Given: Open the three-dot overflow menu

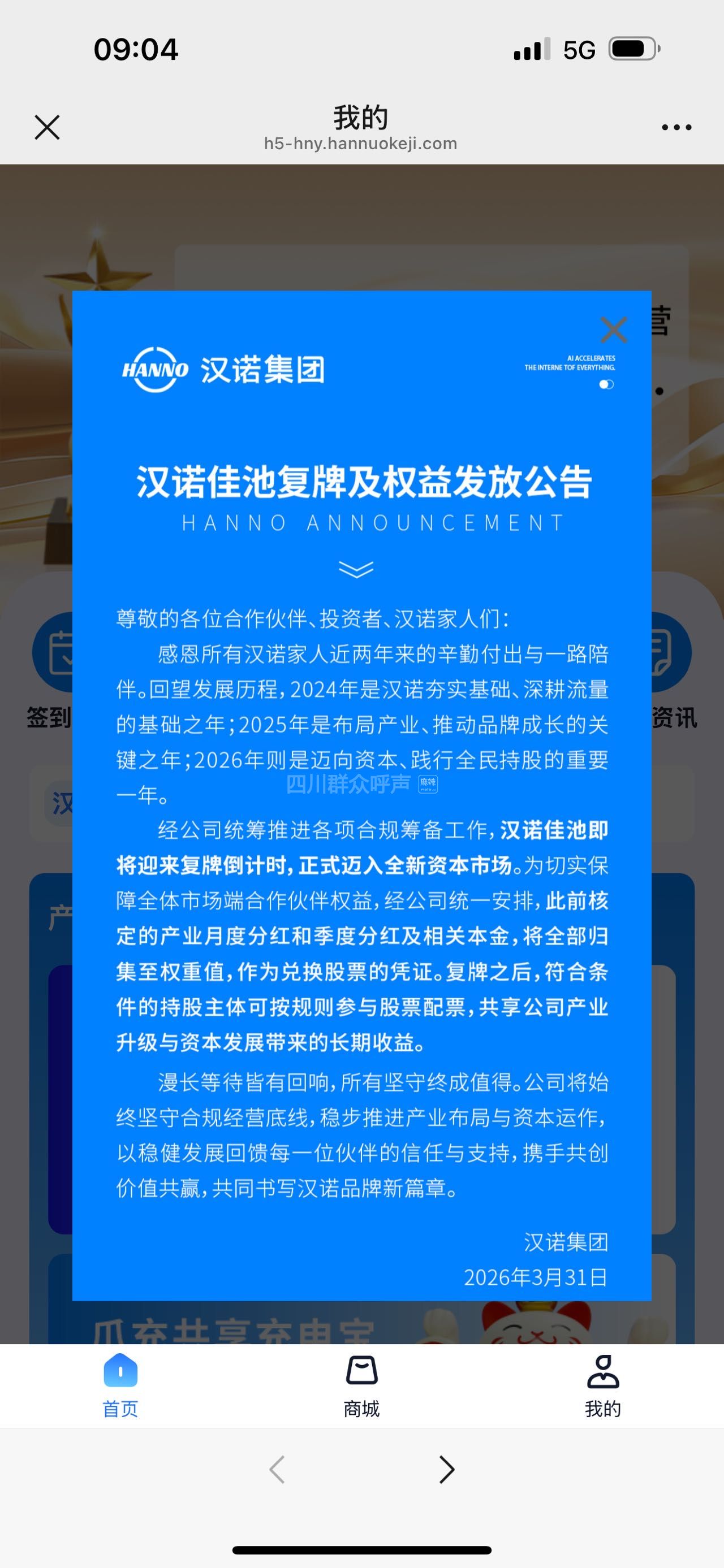Looking at the screenshot, I should (676, 127).
